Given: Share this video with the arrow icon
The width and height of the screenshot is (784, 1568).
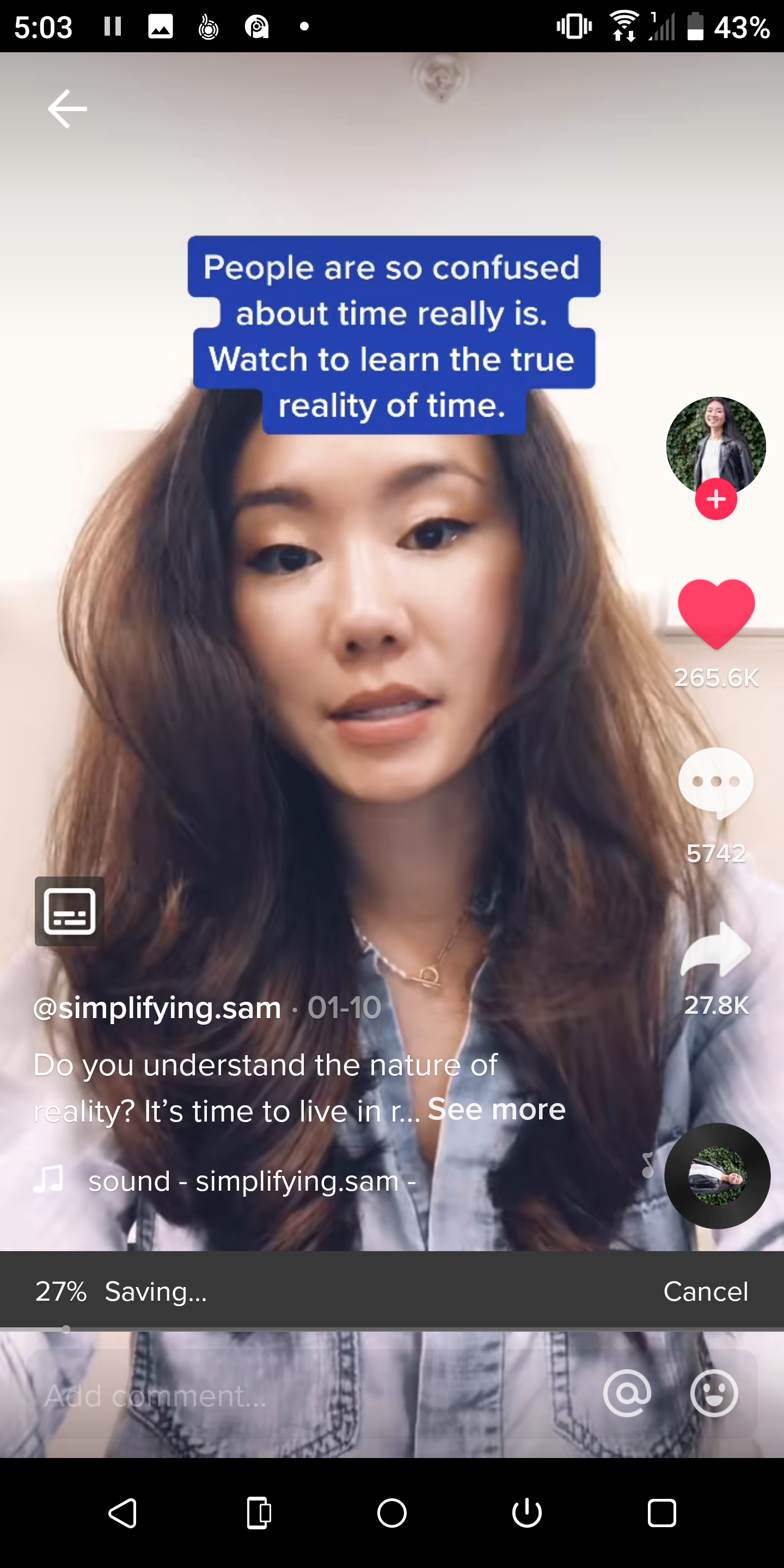Looking at the screenshot, I should click(716, 950).
